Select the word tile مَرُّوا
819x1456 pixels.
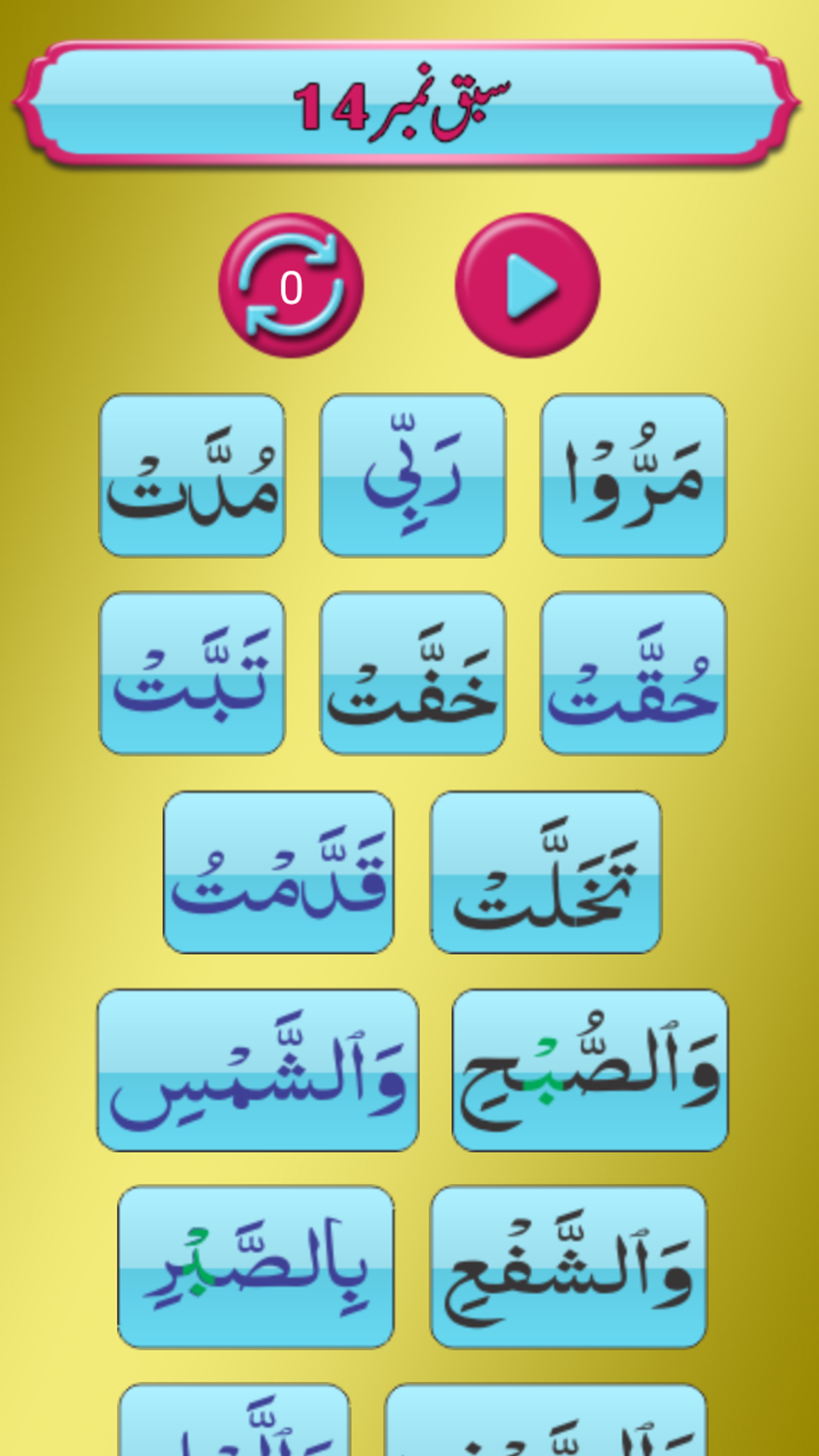[x=633, y=475]
